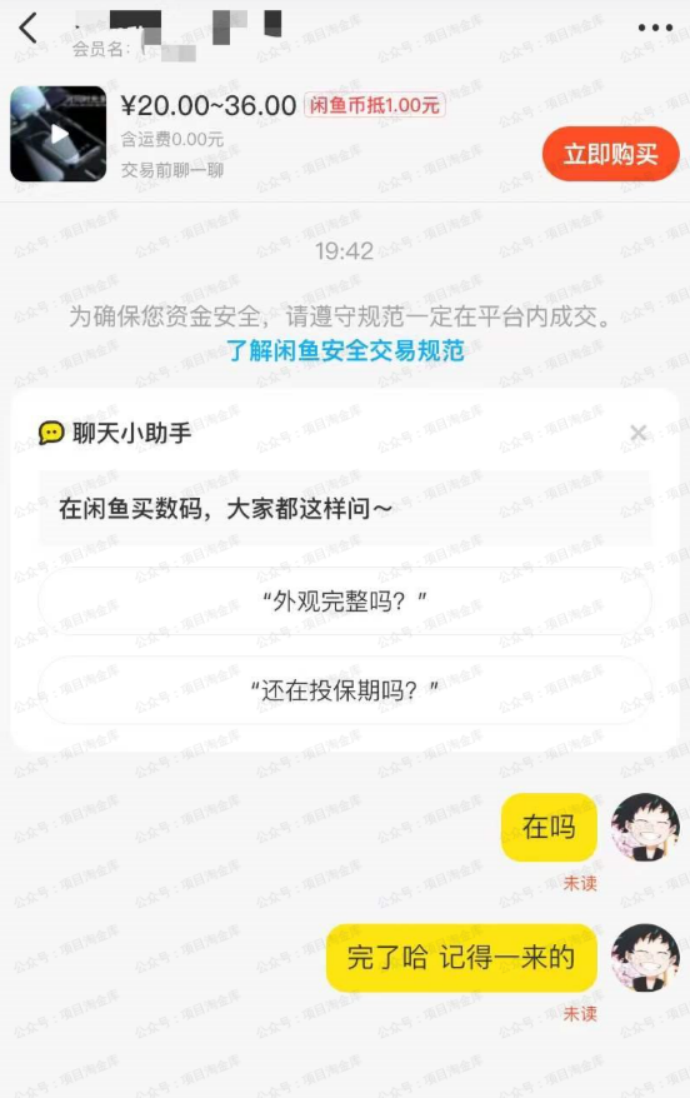
Task: Open the avatar beside the 在吗 message
Action: (645, 828)
